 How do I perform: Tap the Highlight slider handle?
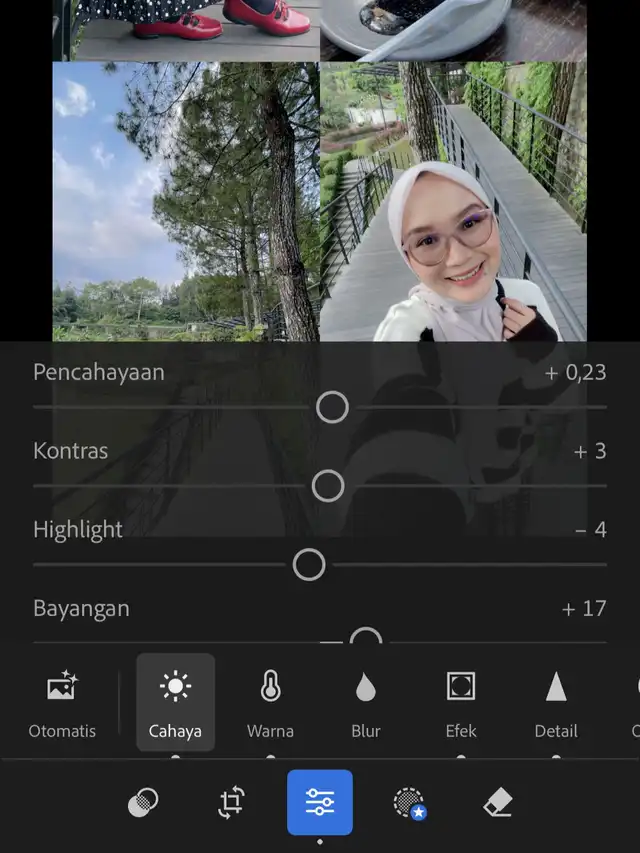pyautogui.click(x=309, y=565)
